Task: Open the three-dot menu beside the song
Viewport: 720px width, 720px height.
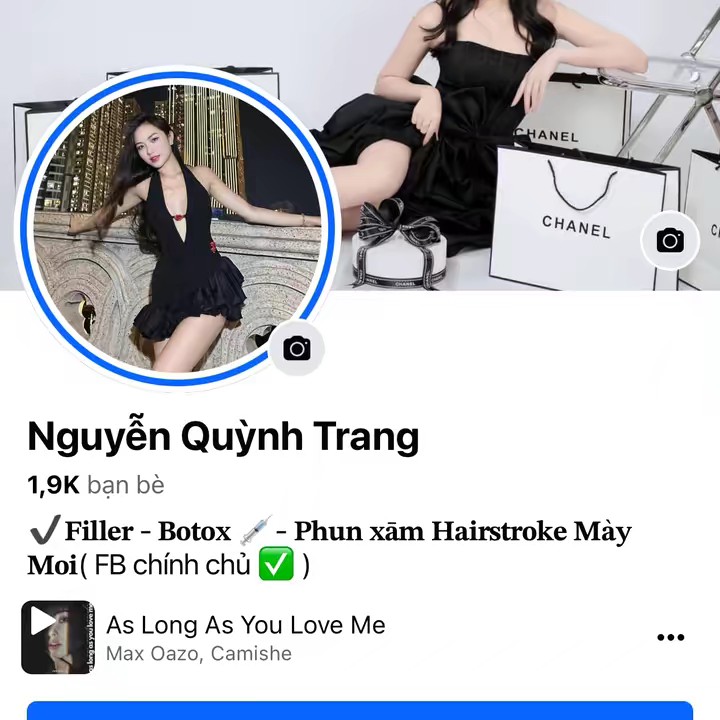Action: pyautogui.click(x=670, y=638)
